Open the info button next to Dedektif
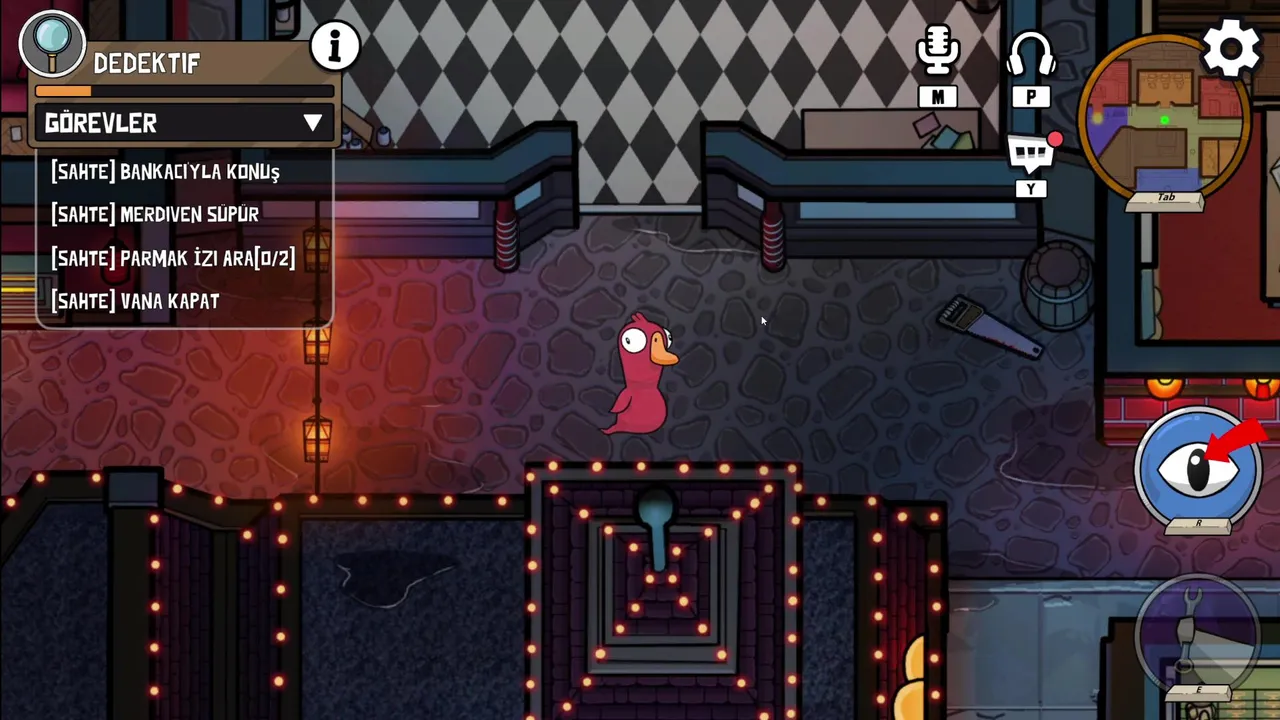 [335, 45]
